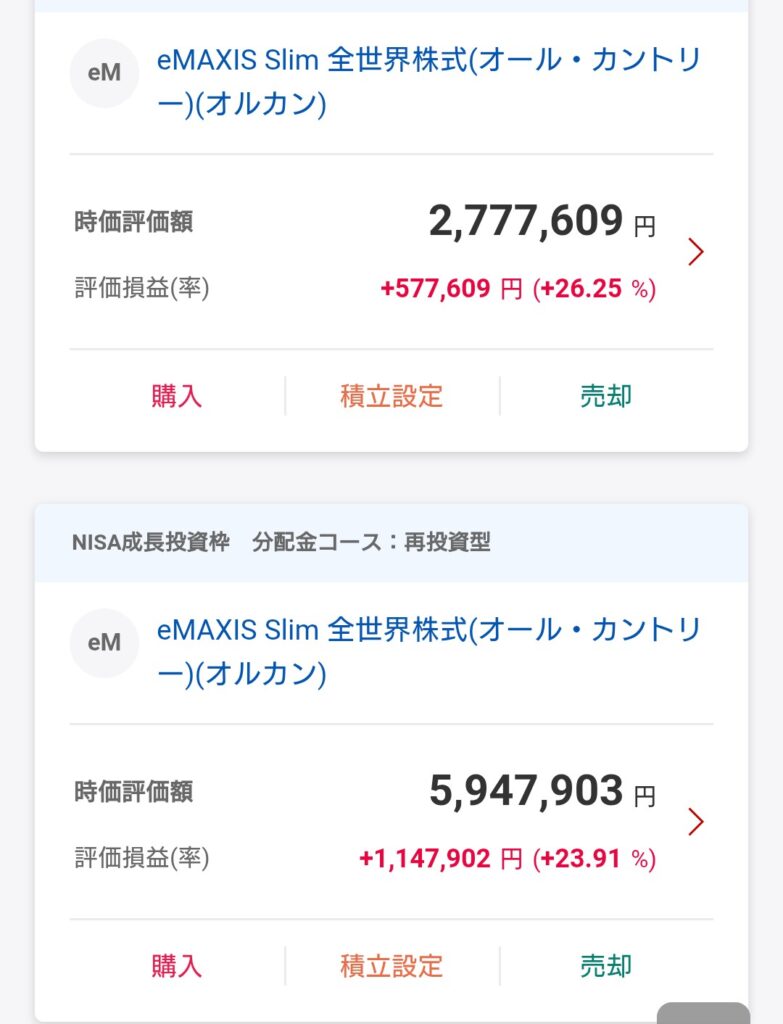Tap the eM fund icon on the NISA card

[x=105, y=643]
